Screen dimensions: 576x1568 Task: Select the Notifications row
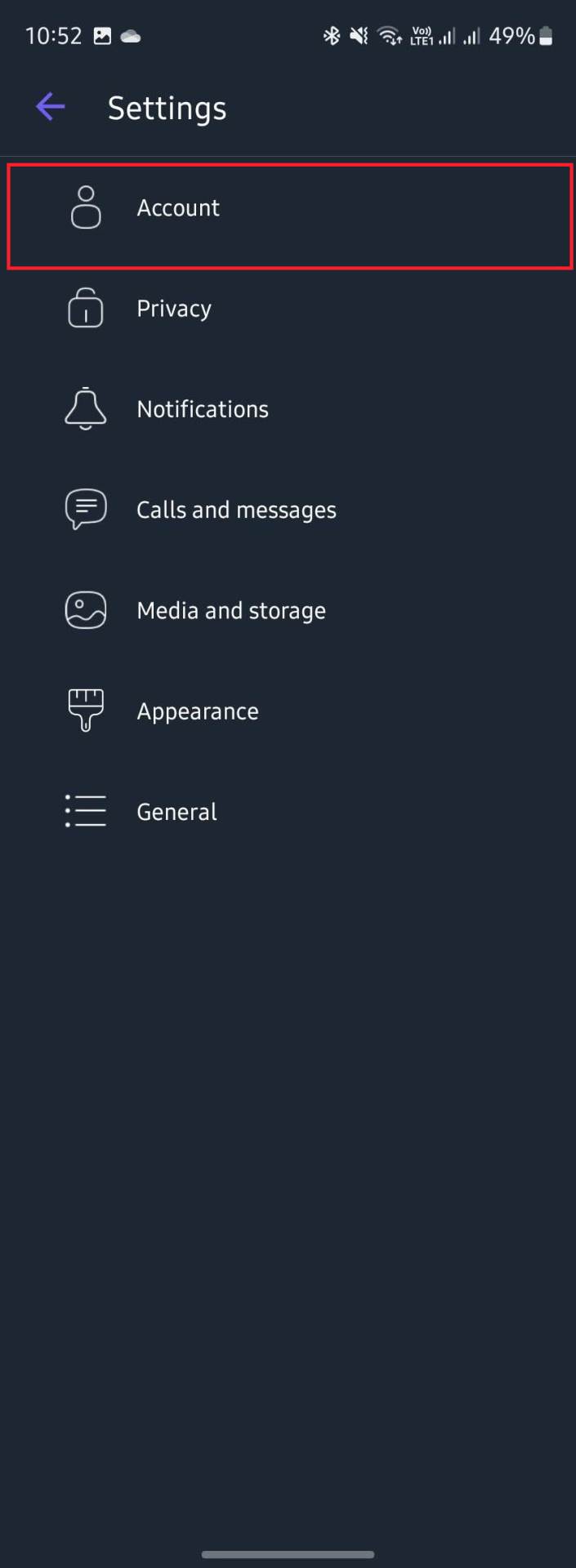(202, 409)
